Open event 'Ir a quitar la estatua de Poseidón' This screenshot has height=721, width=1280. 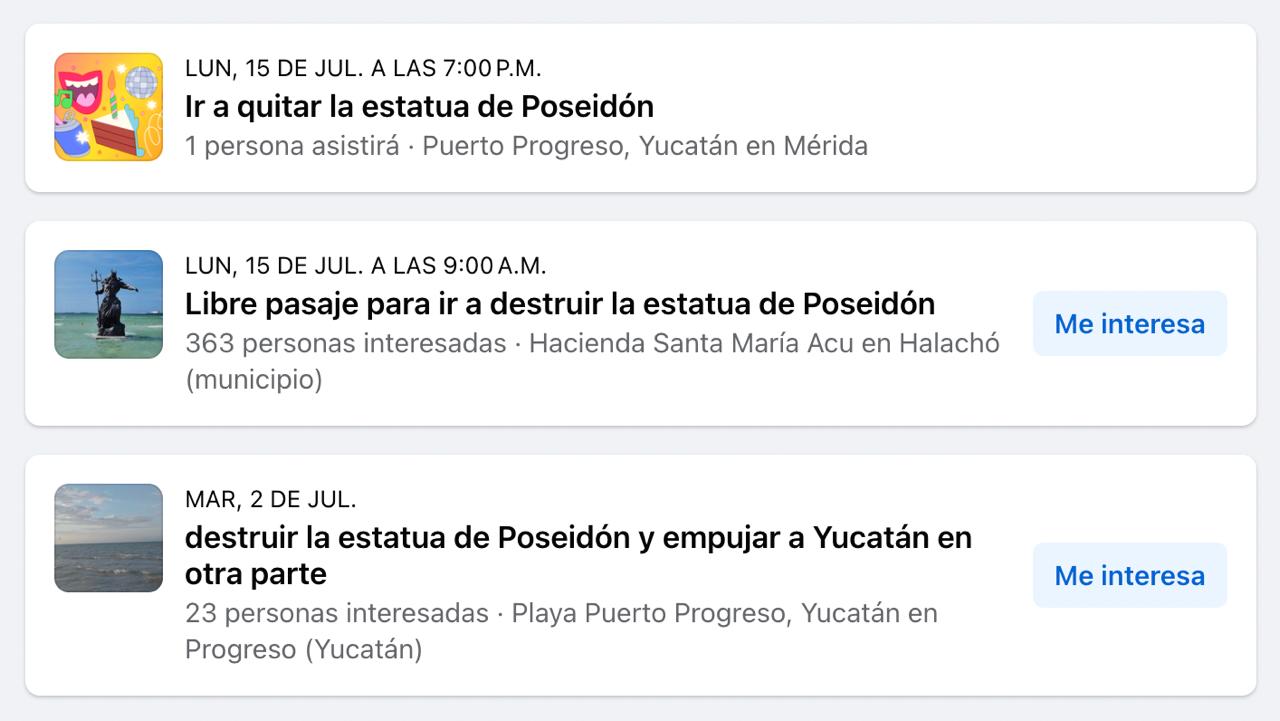click(x=419, y=106)
